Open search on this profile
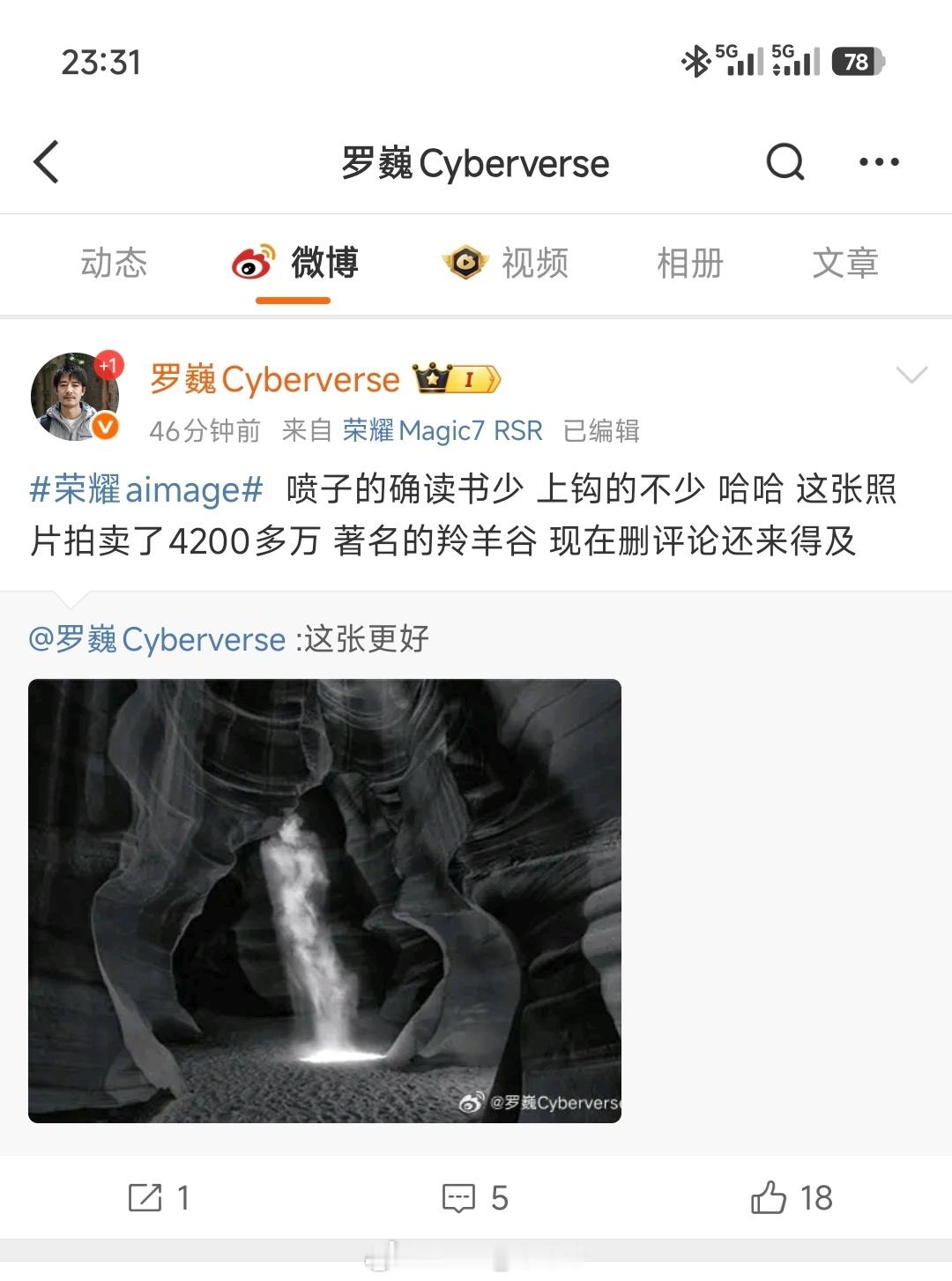 click(785, 162)
